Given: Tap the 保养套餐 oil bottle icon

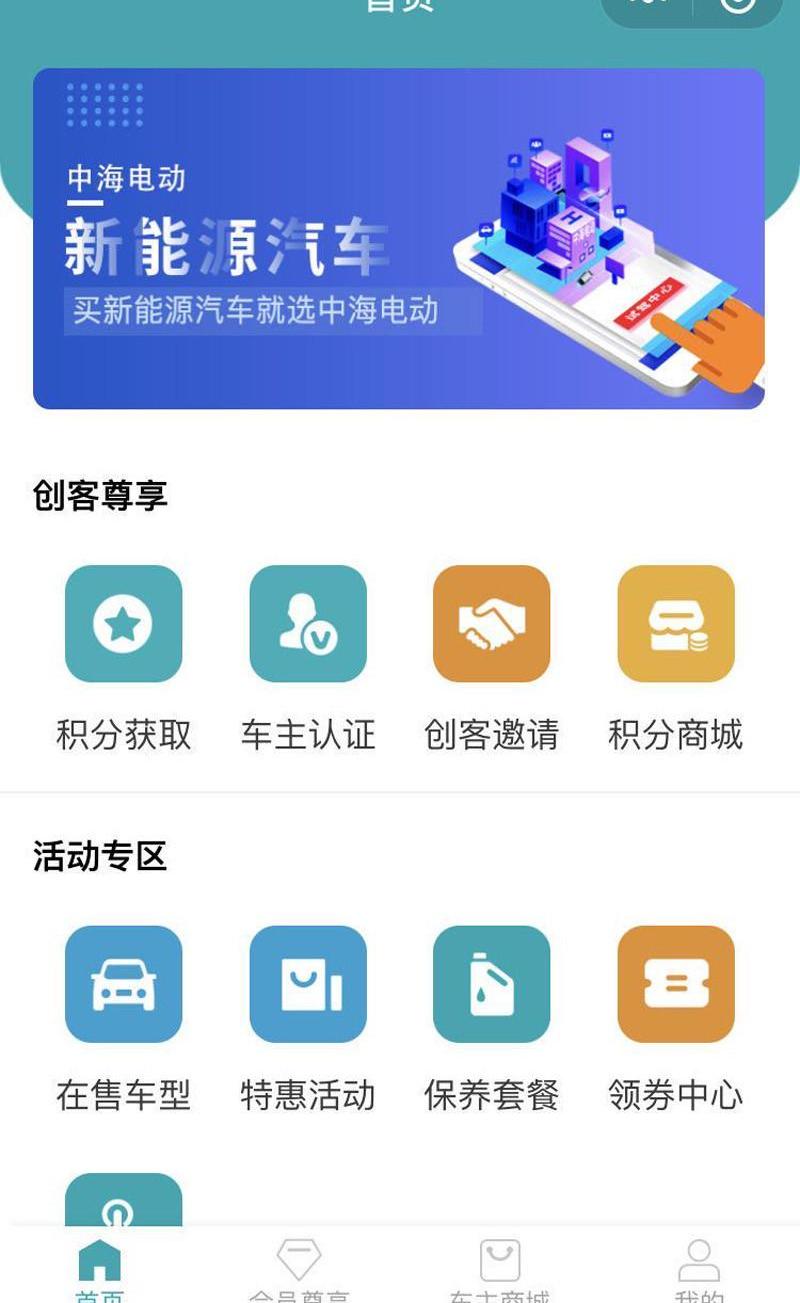Looking at the screenshot, I should [x=492, y=984].
